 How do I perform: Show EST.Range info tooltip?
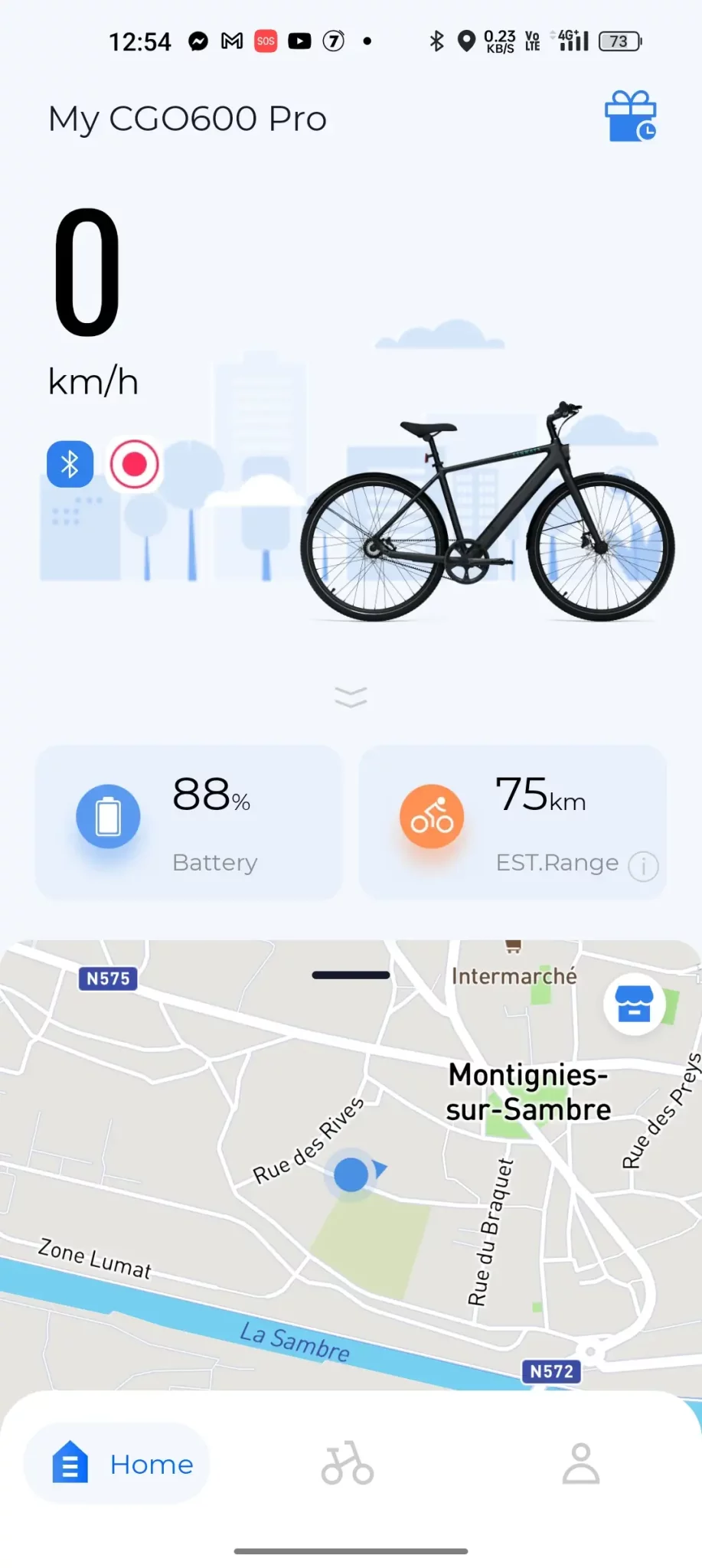click(x=643, y=866)
